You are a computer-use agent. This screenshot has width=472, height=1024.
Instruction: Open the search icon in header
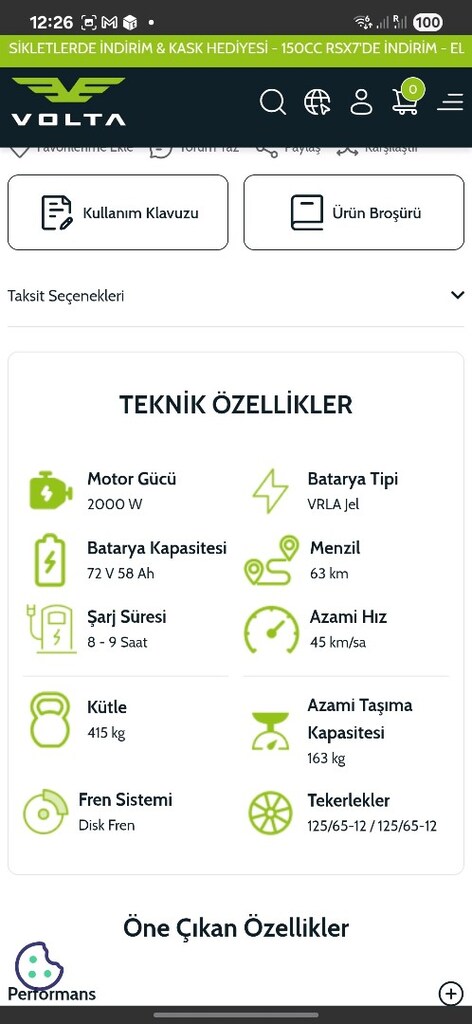tap(272, 102)
